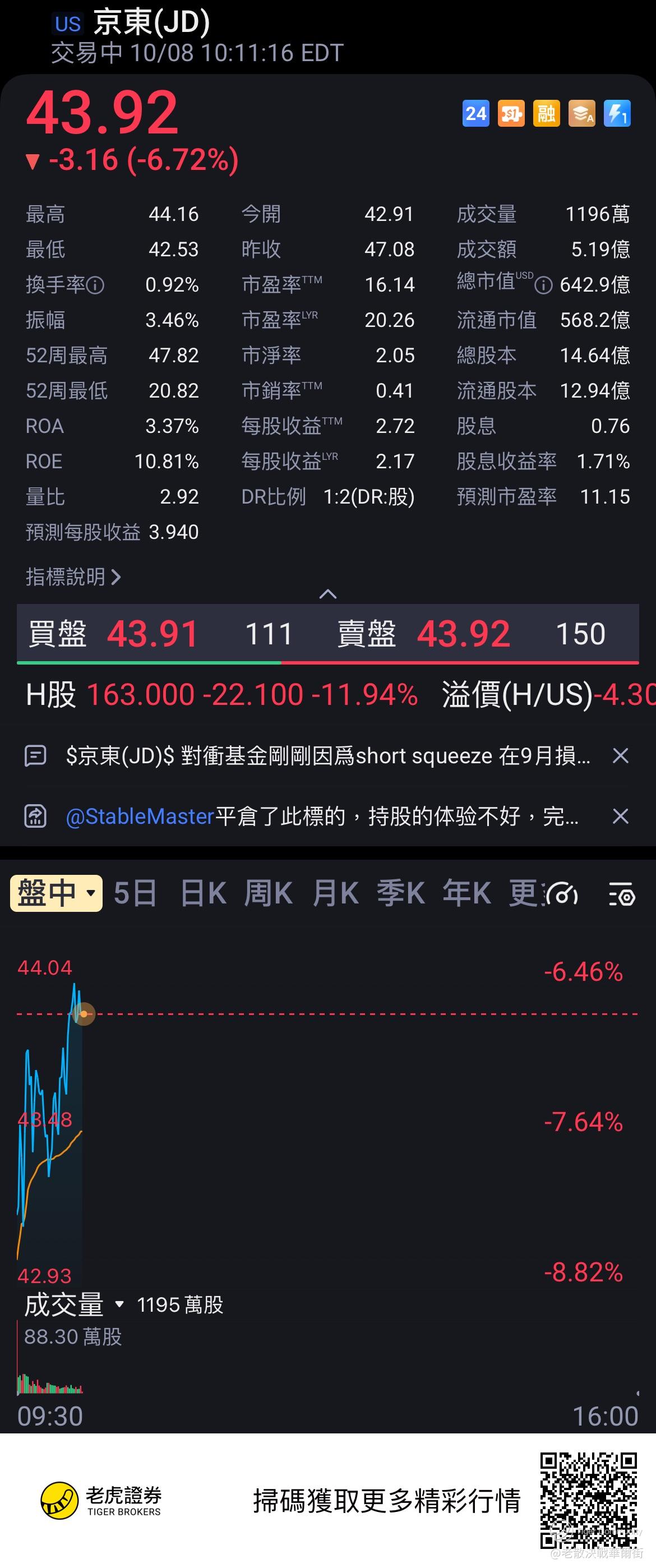The height and width of the screenshot is (1568, 656).
Task: Open chart settings icon
Action: click(x=621, y=894)
